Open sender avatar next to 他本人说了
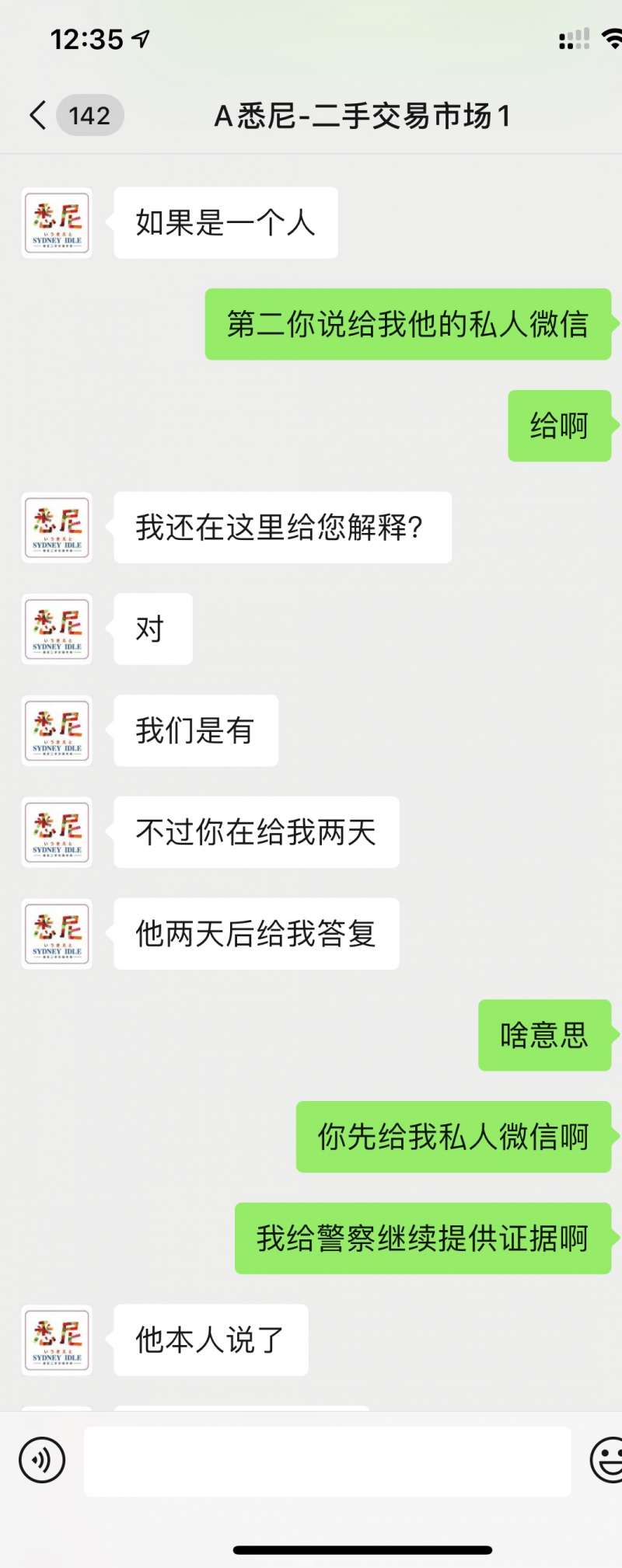 tap(57, 1340)
